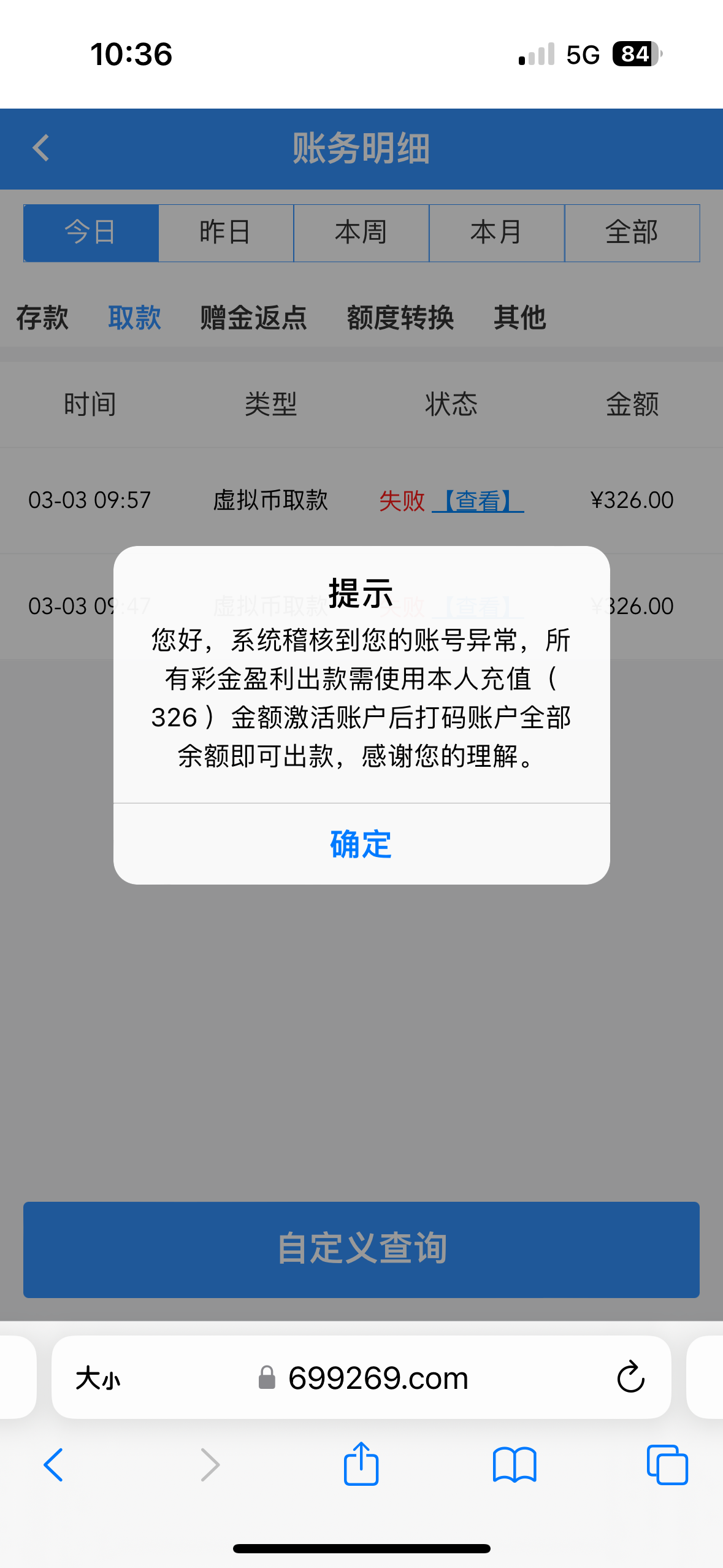Select the 全部 time range

(632, 233)
